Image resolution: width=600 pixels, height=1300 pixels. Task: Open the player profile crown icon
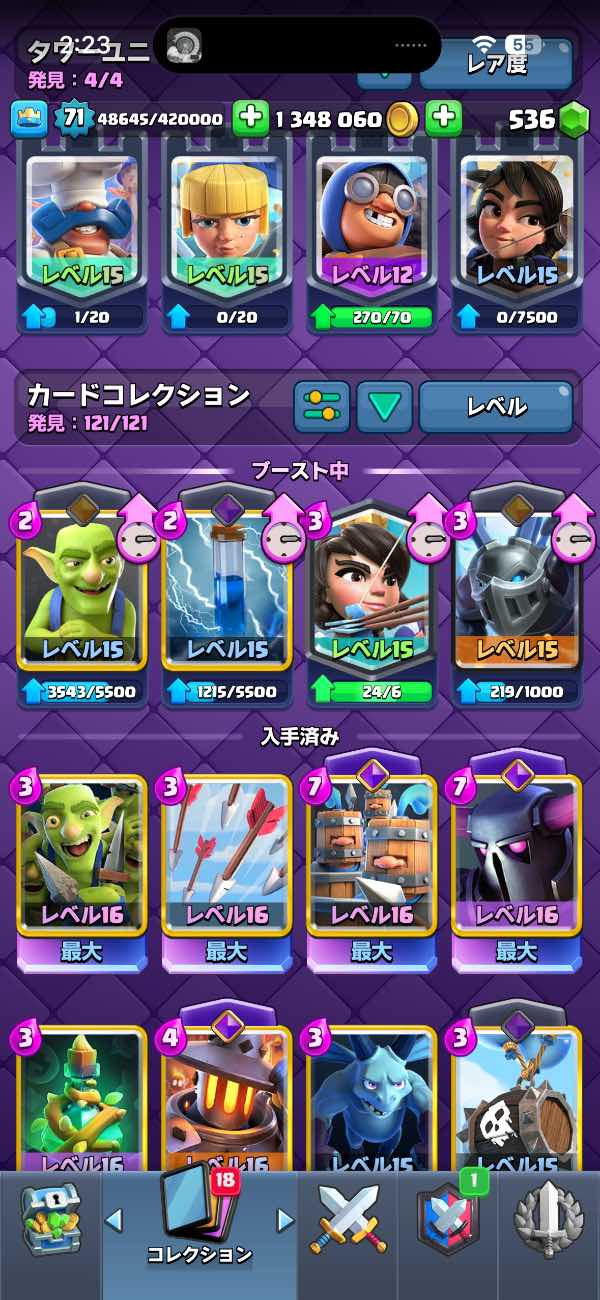[28, 119]
